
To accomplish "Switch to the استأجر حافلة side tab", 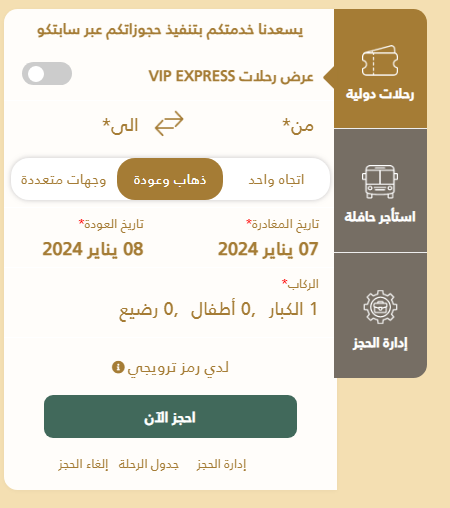I will pos(380,191).
